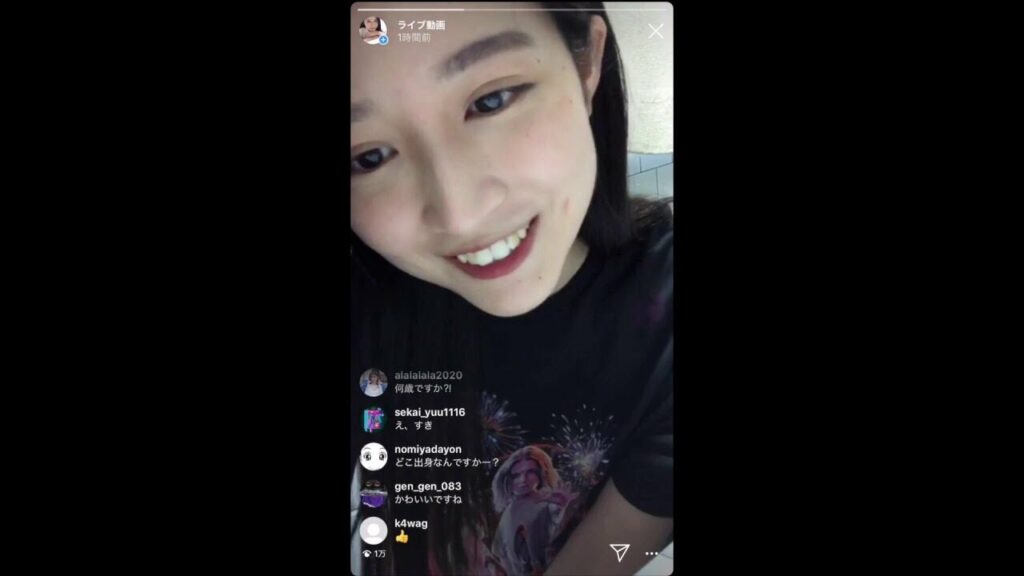This screenshot has width=1024, height=576.
Task: Share this live video via direct message
Action: (619, 552)
